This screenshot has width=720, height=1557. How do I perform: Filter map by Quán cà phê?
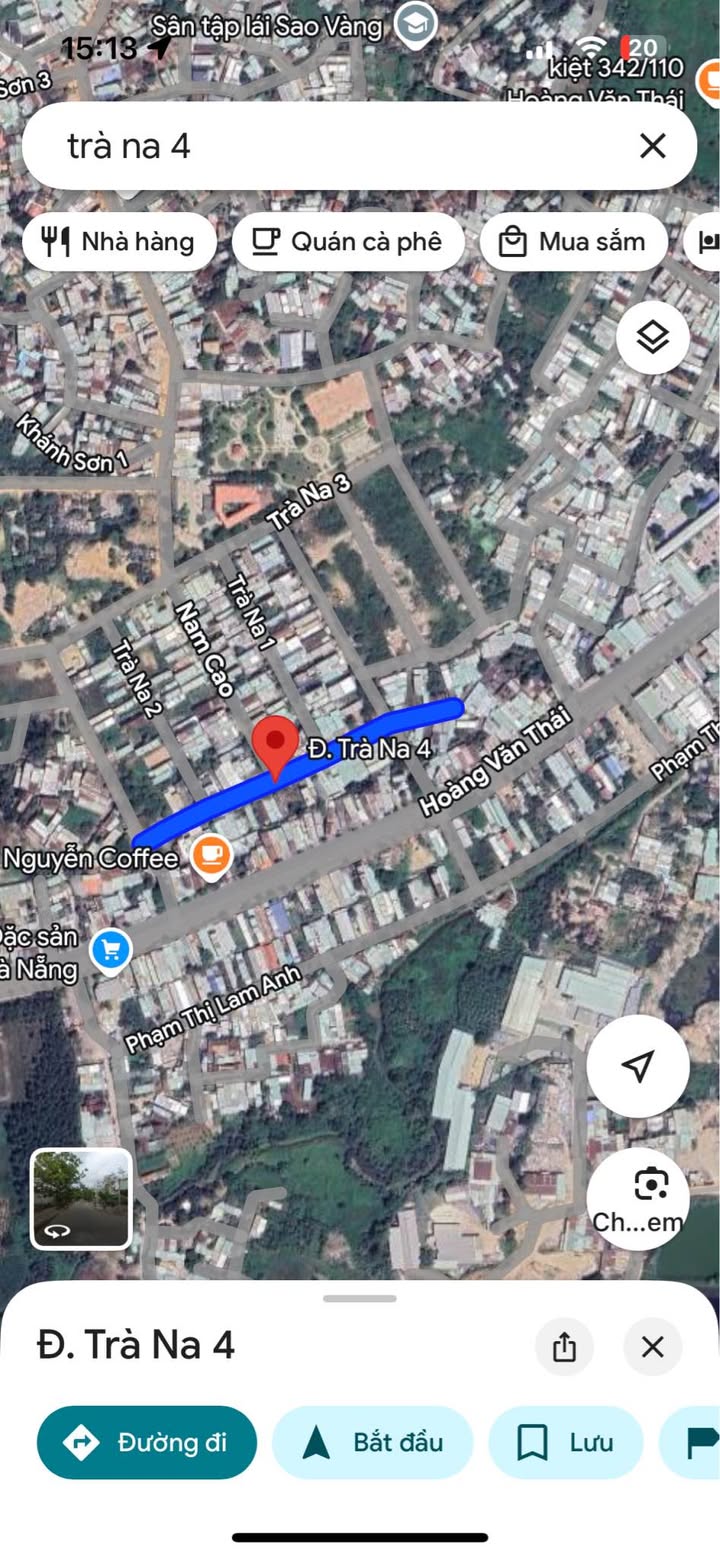tap(348, 241)
